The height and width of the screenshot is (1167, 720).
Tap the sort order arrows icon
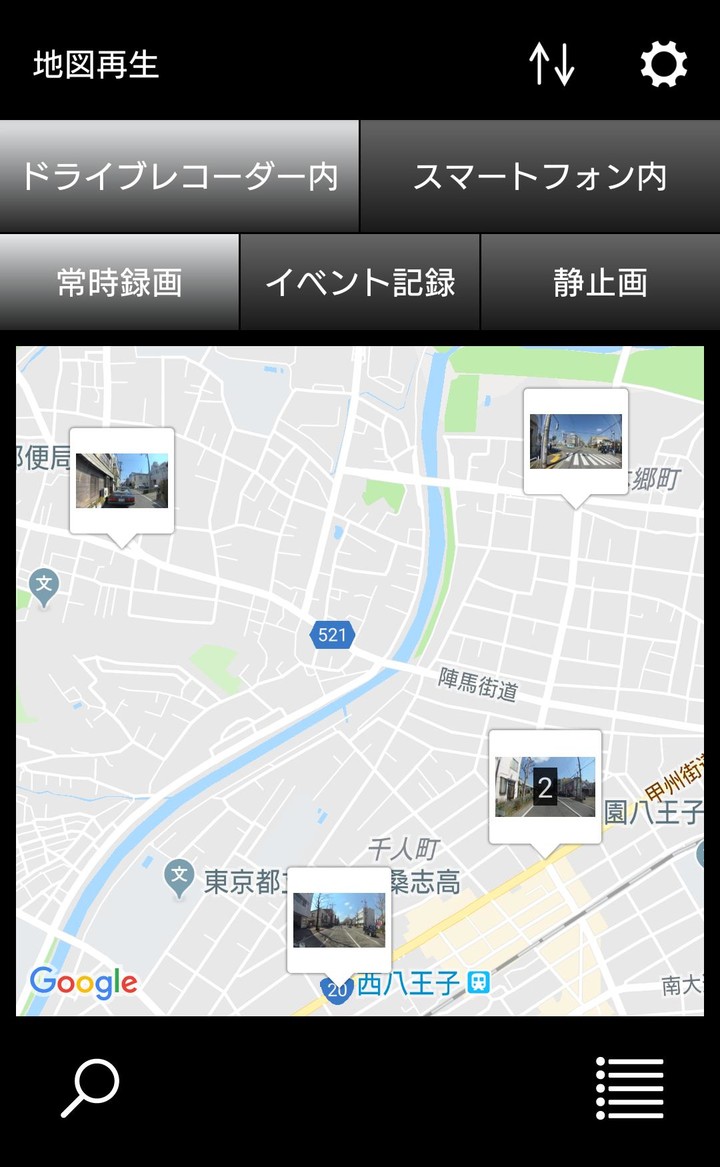[x=553, y=64]
